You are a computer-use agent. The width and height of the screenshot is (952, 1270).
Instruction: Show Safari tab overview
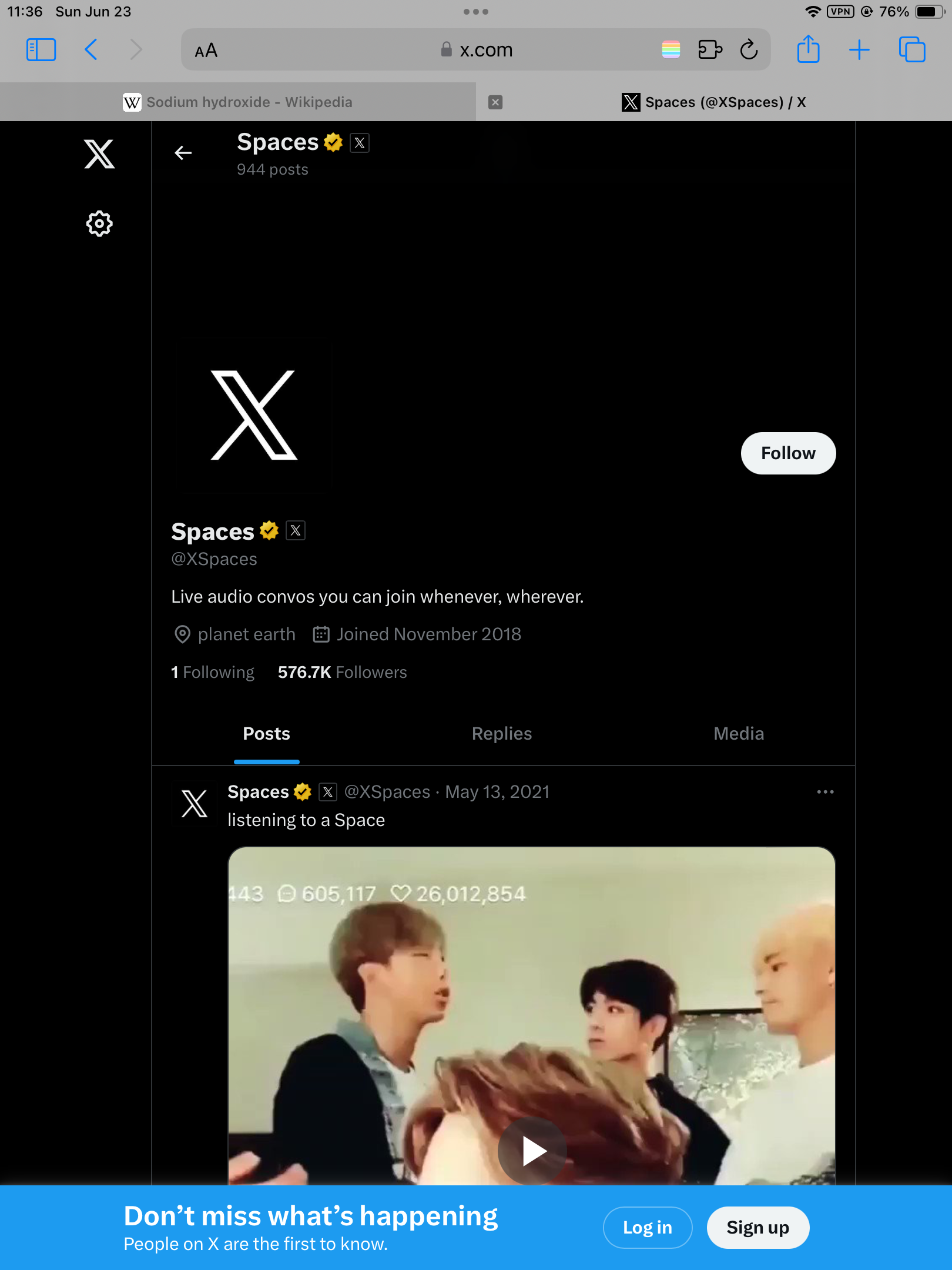(x=911, y=50)
